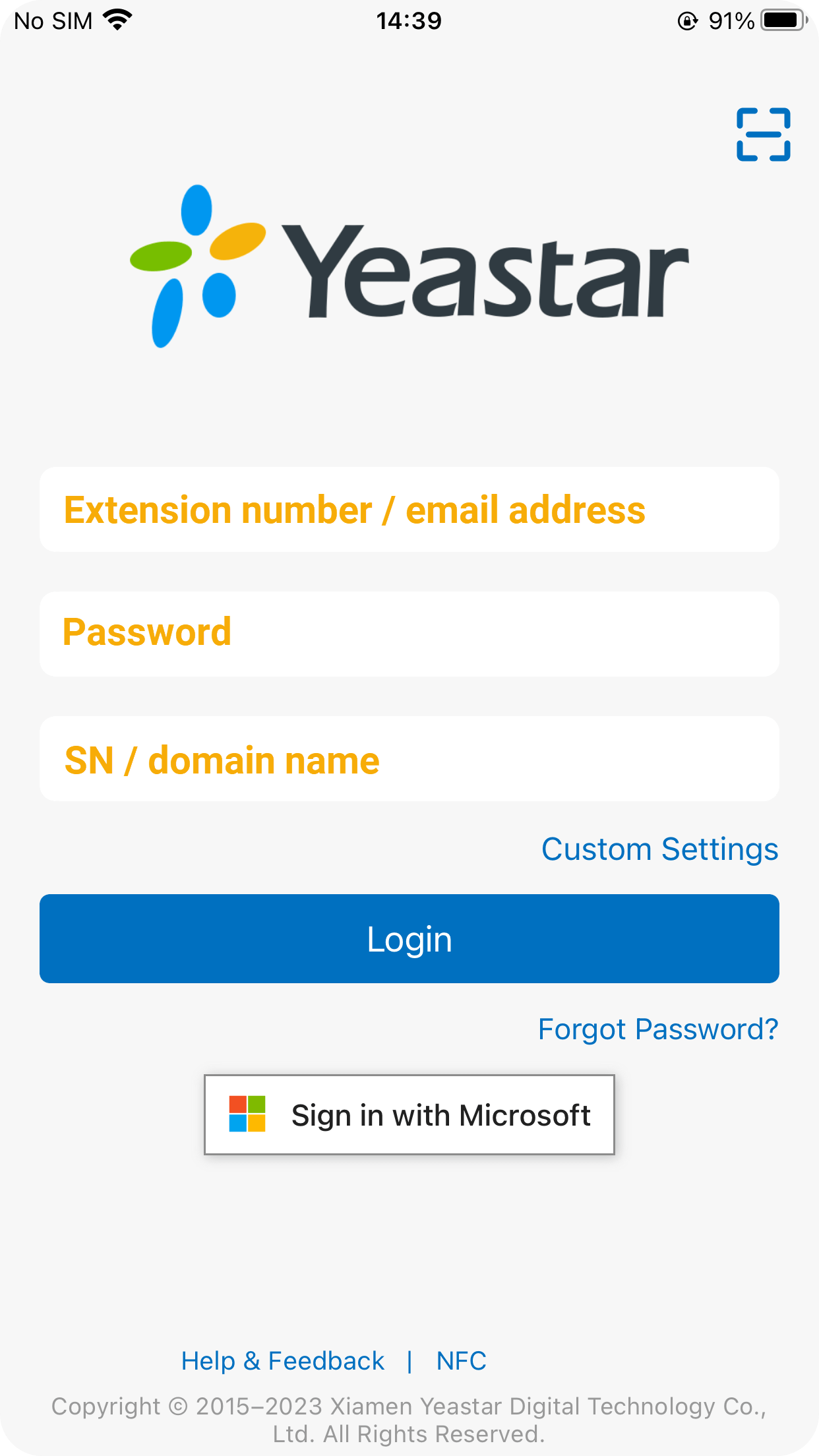The width and height of the screenshot is (819, 1456).
Task: Focus the Password field
Action: [x=409, y=634]
